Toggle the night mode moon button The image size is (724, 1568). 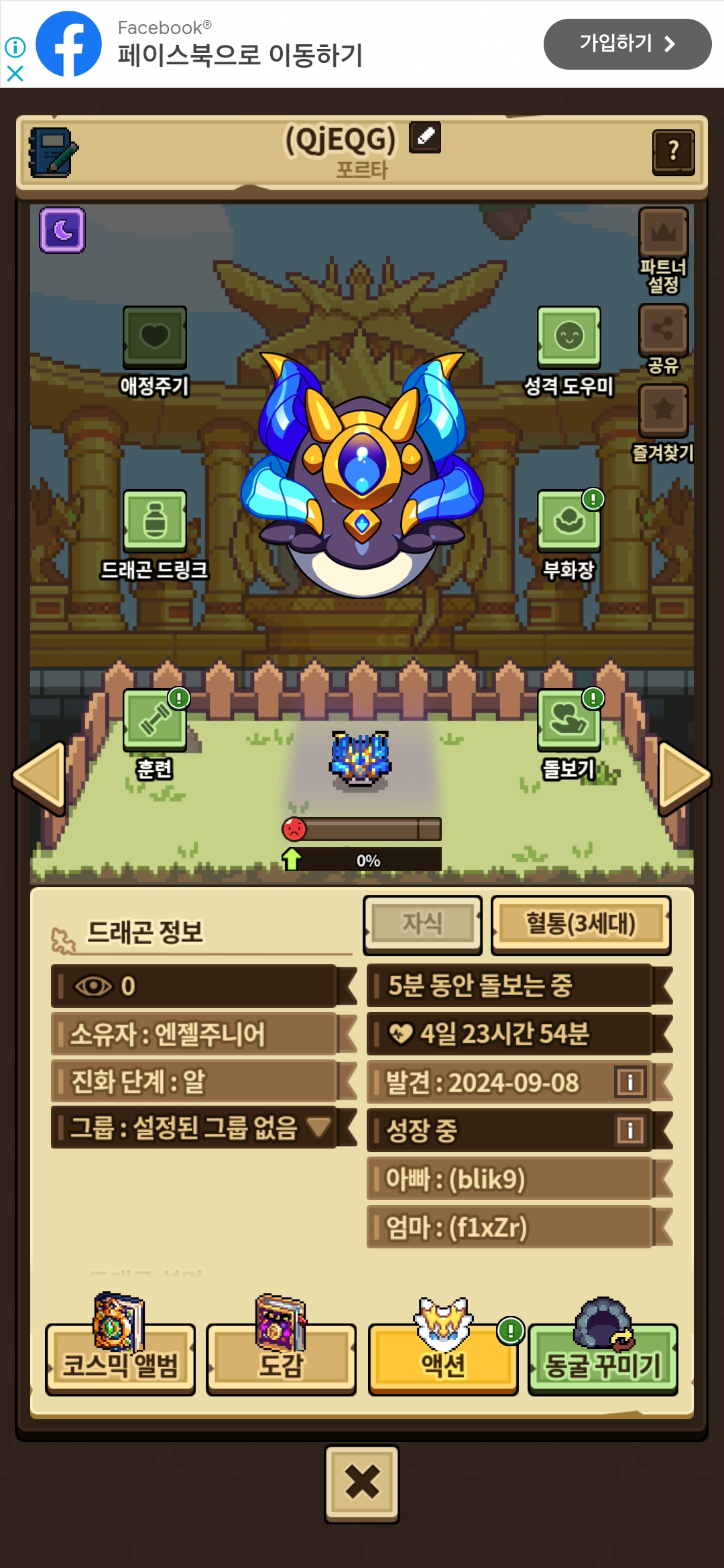click(62, 230)
